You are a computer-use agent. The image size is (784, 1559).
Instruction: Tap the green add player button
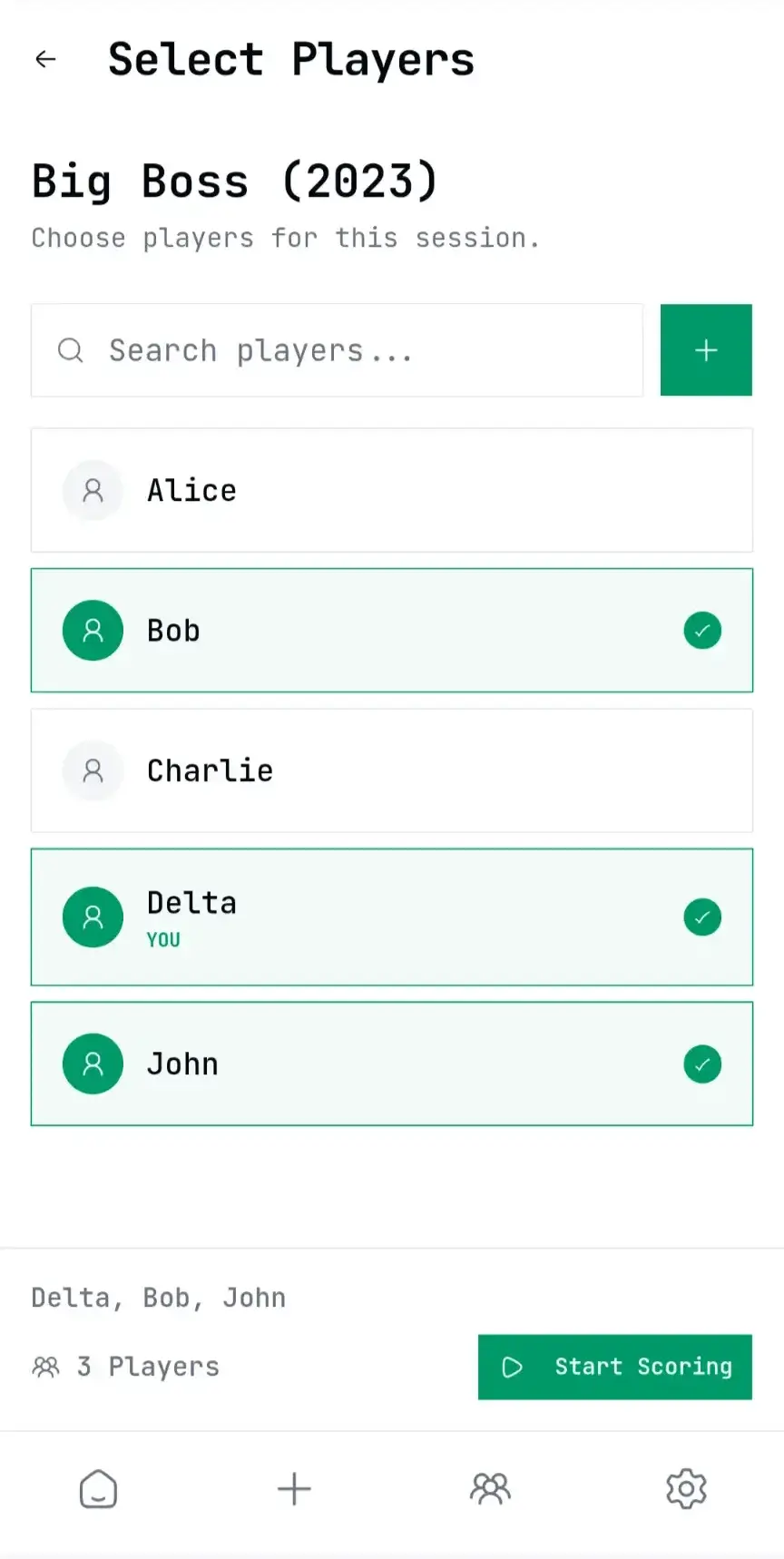[706, 349]
